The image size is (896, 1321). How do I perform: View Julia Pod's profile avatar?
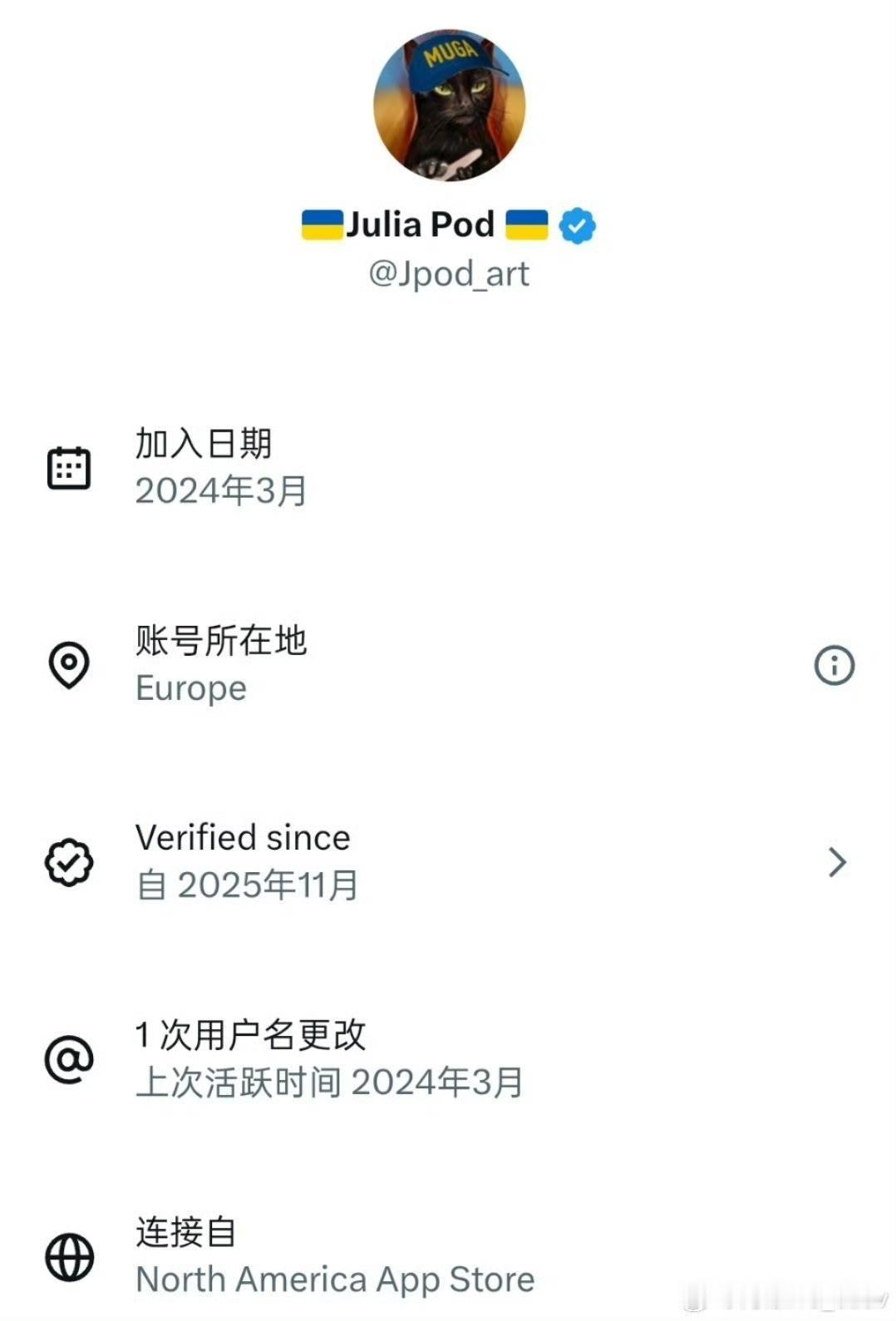449,106
